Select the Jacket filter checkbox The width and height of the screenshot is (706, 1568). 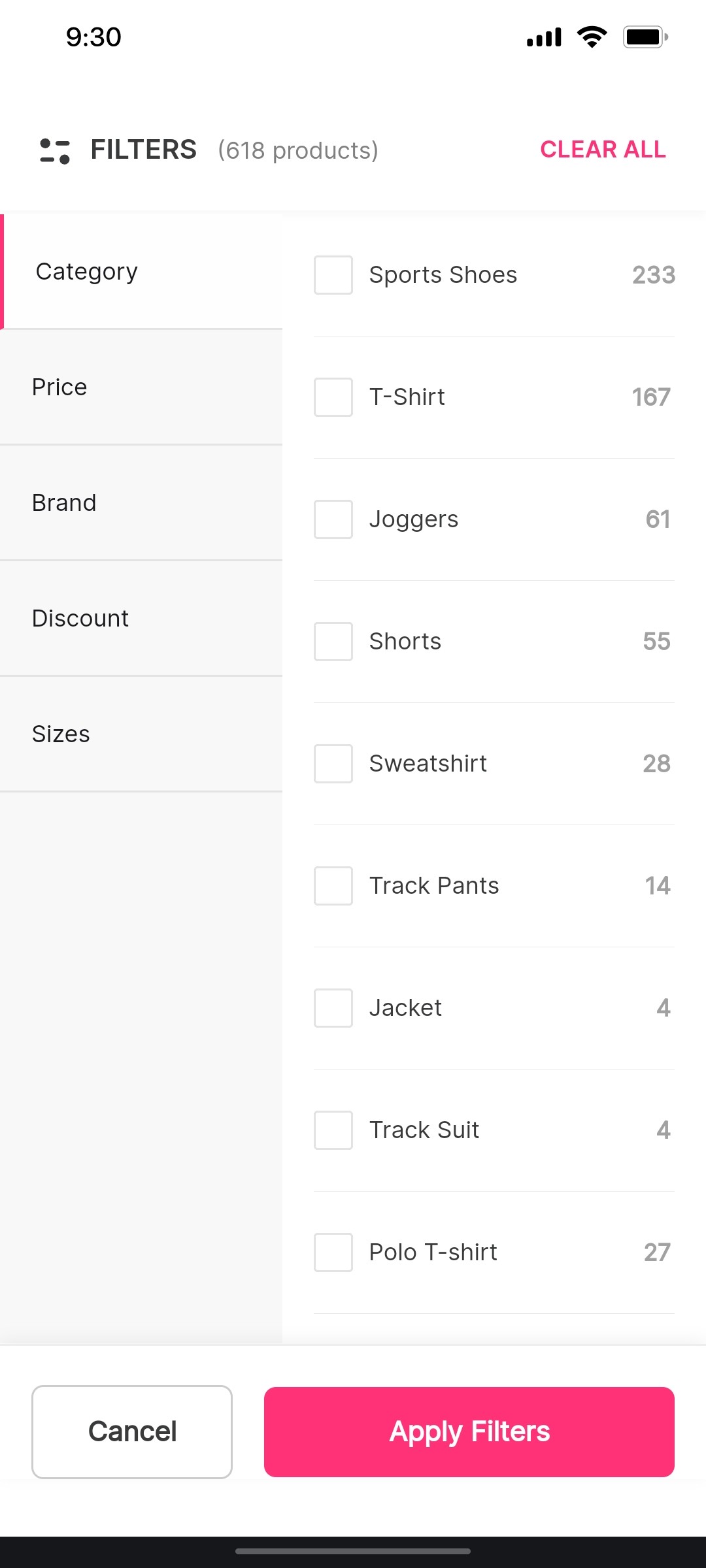click(x=333, y=1008)
